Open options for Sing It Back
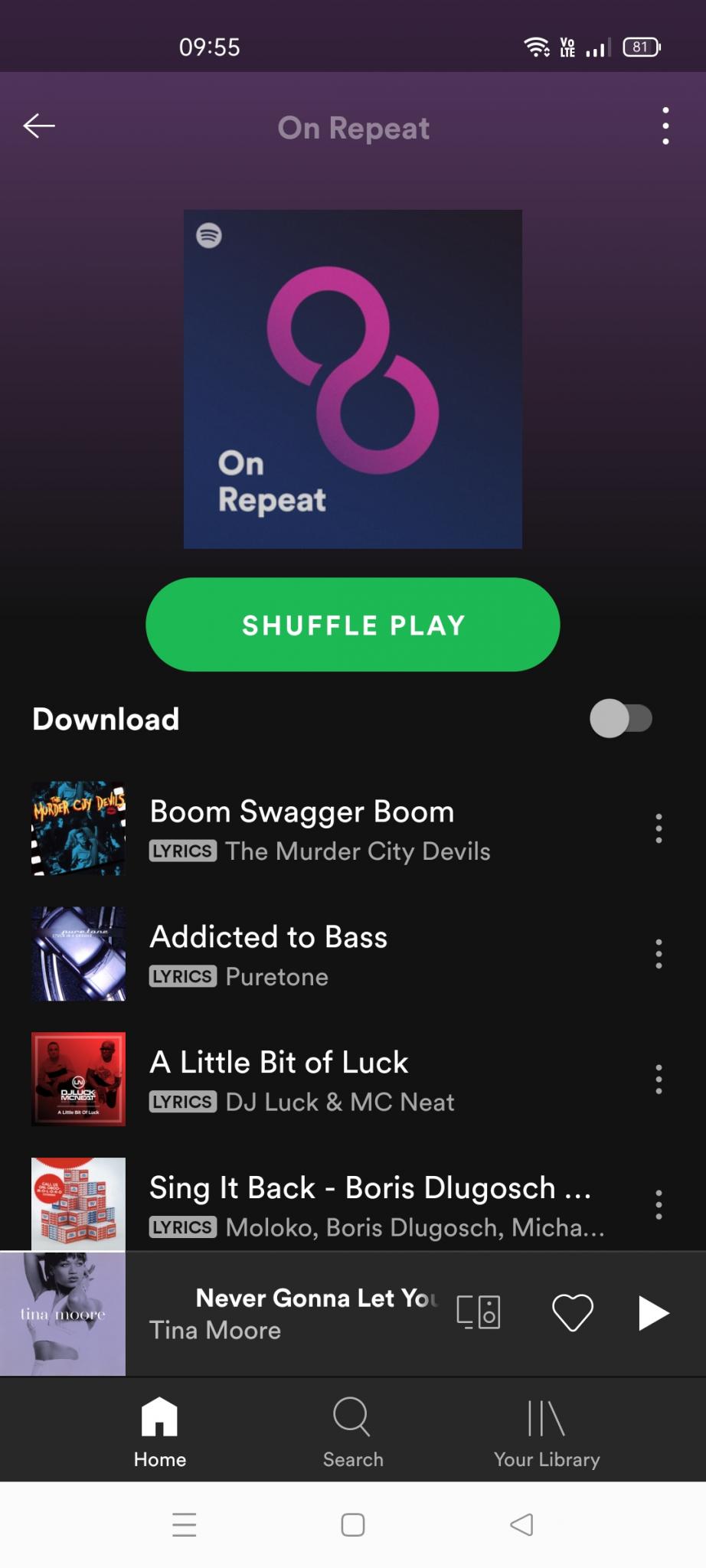The image size is (706, 1568). pyautogui.click(x=659, y=1205)
